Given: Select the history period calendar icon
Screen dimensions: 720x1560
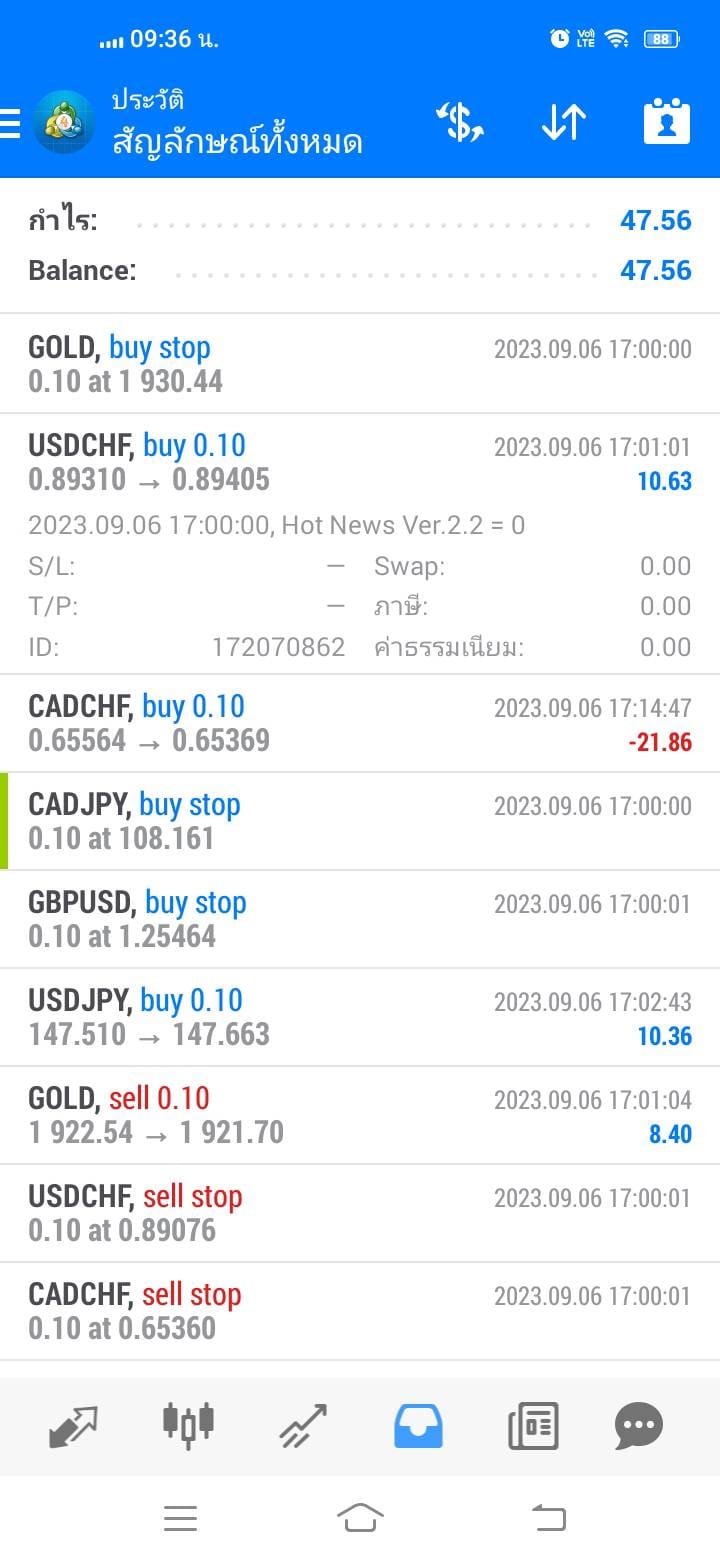Looking at the screenshot, I should pyautogui.click(x=666, y=122).
